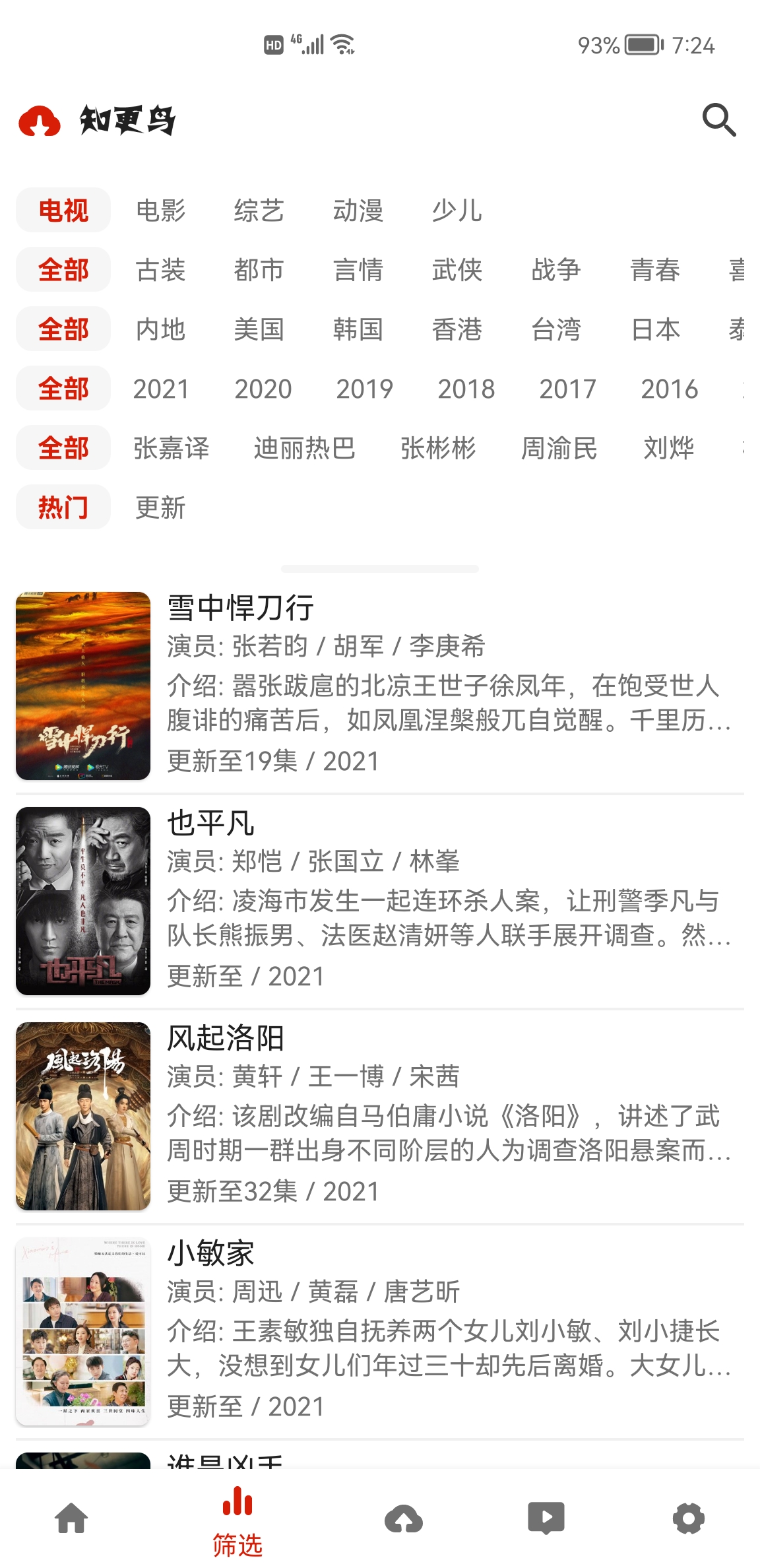Filter by 古装 genre

point(160,270)
